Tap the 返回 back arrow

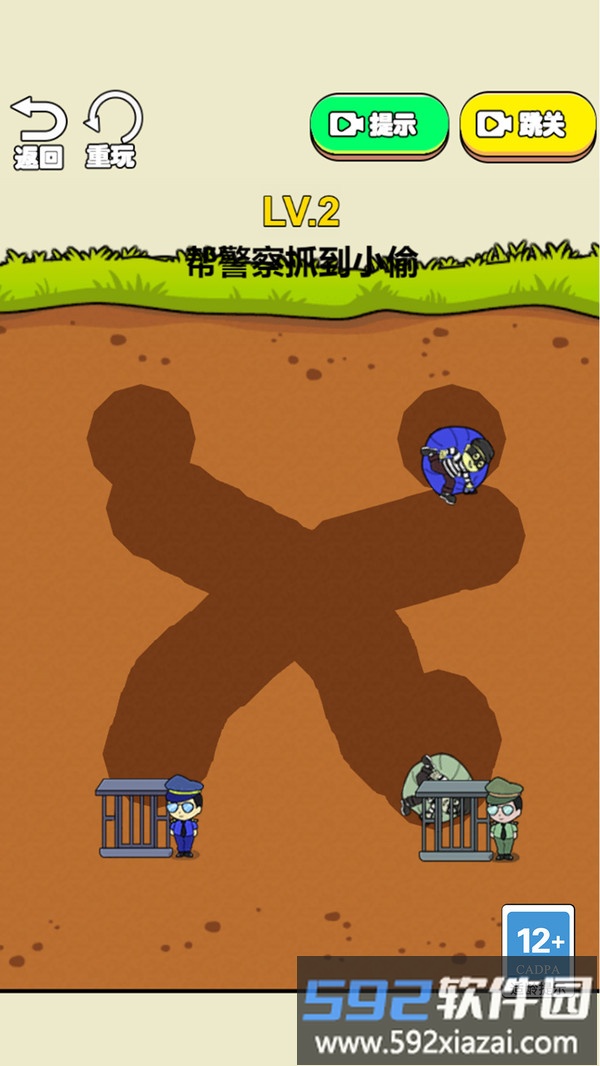(38, 131)
